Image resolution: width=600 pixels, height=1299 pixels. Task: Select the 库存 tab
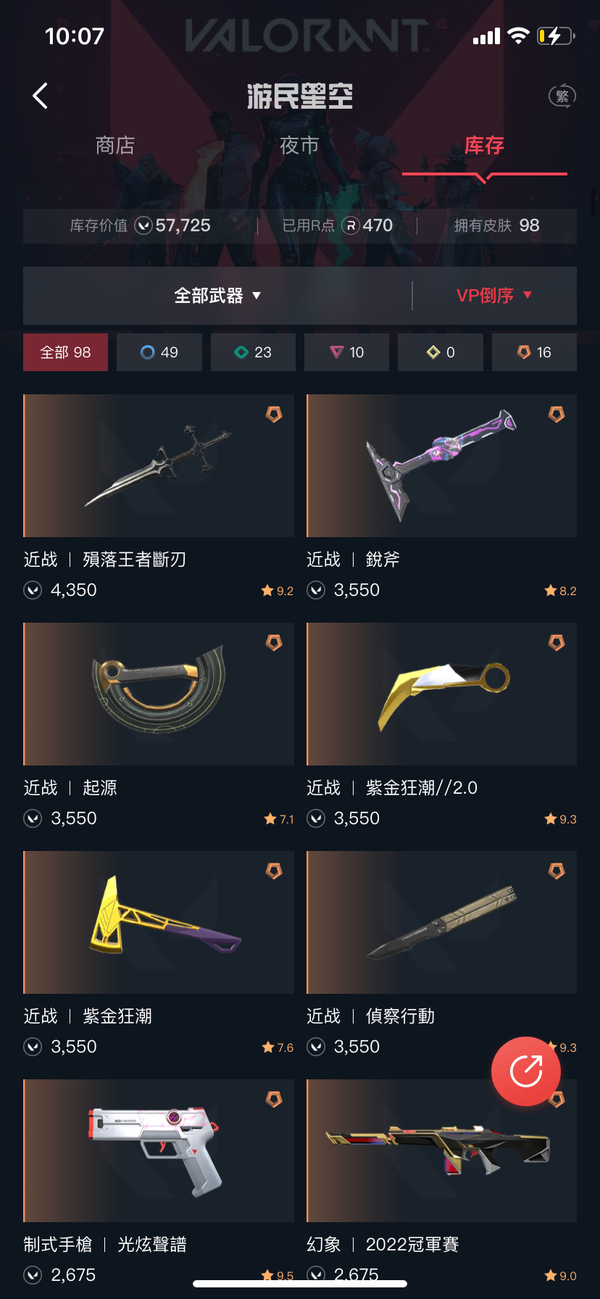(x=484, y=146)
